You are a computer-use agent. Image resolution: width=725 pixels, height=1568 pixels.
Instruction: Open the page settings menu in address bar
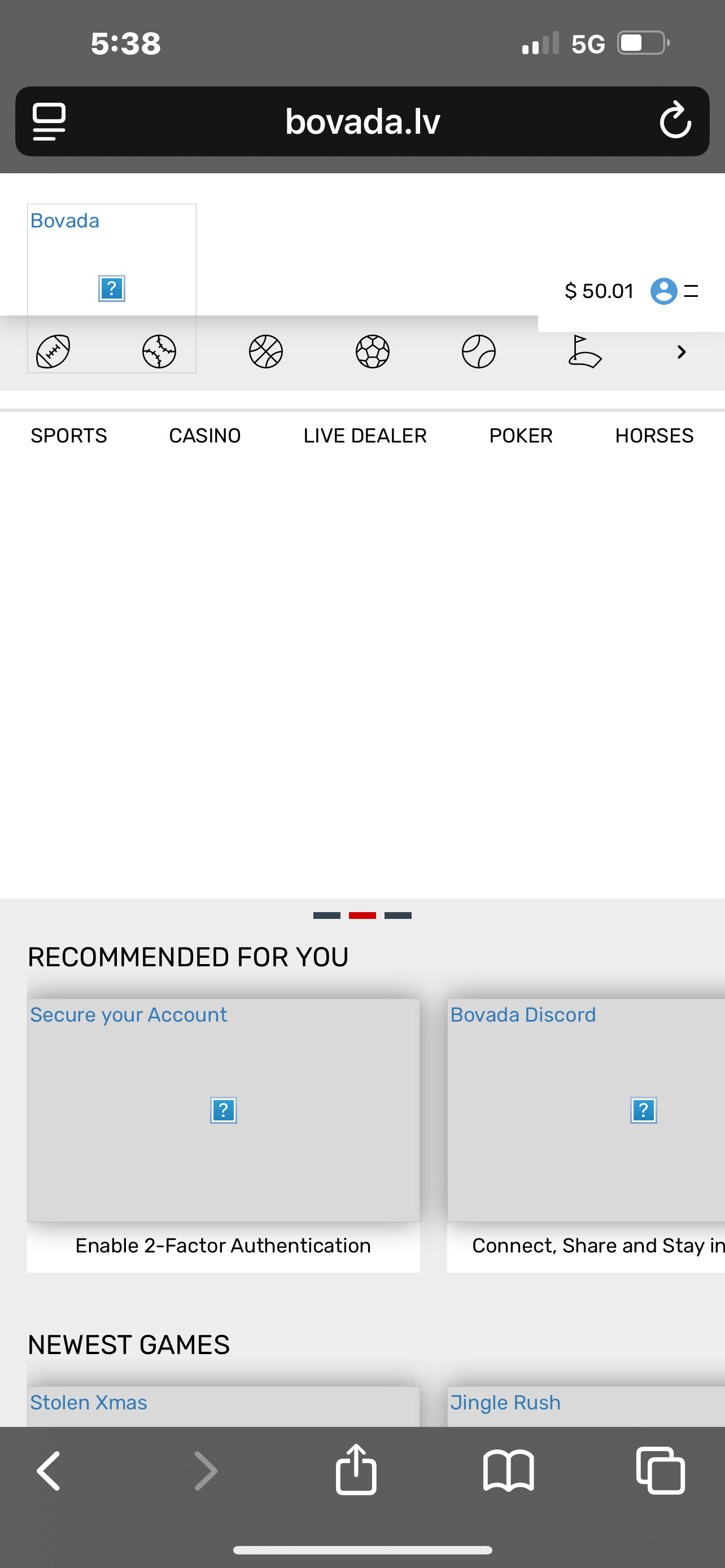coord(49,121)
